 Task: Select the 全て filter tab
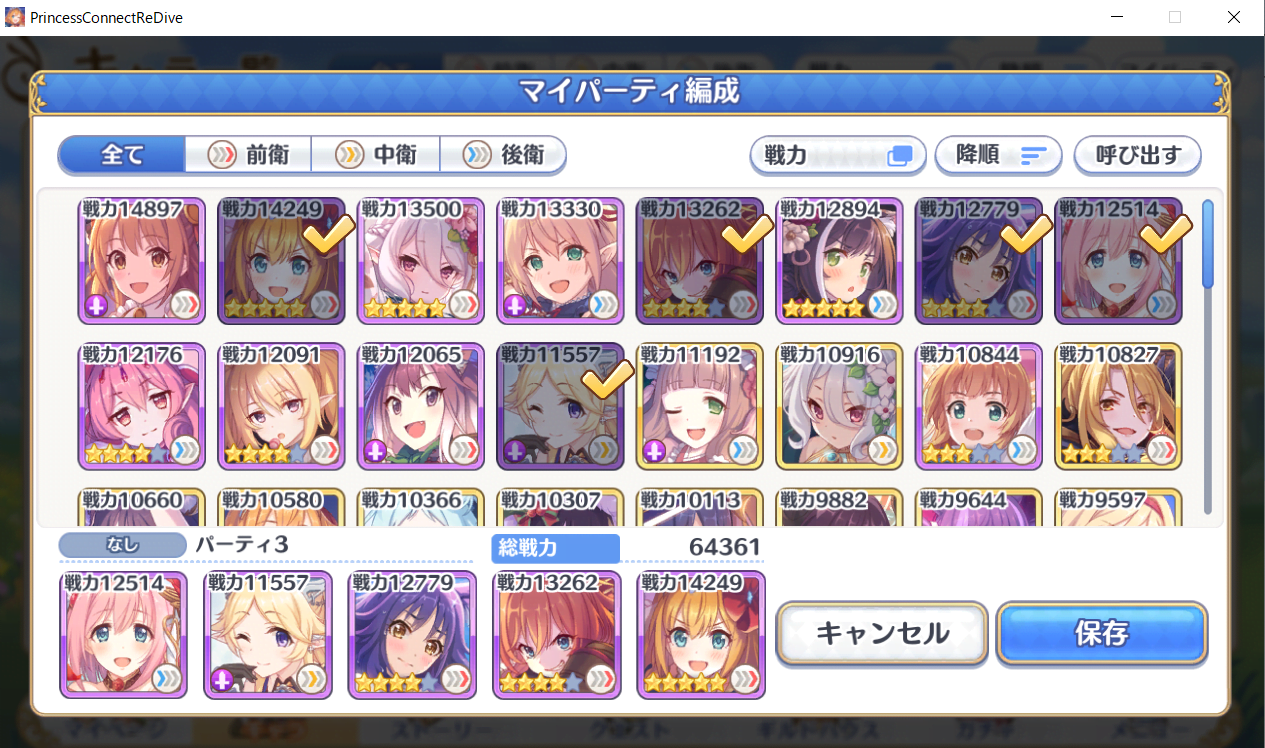point(122,155)
